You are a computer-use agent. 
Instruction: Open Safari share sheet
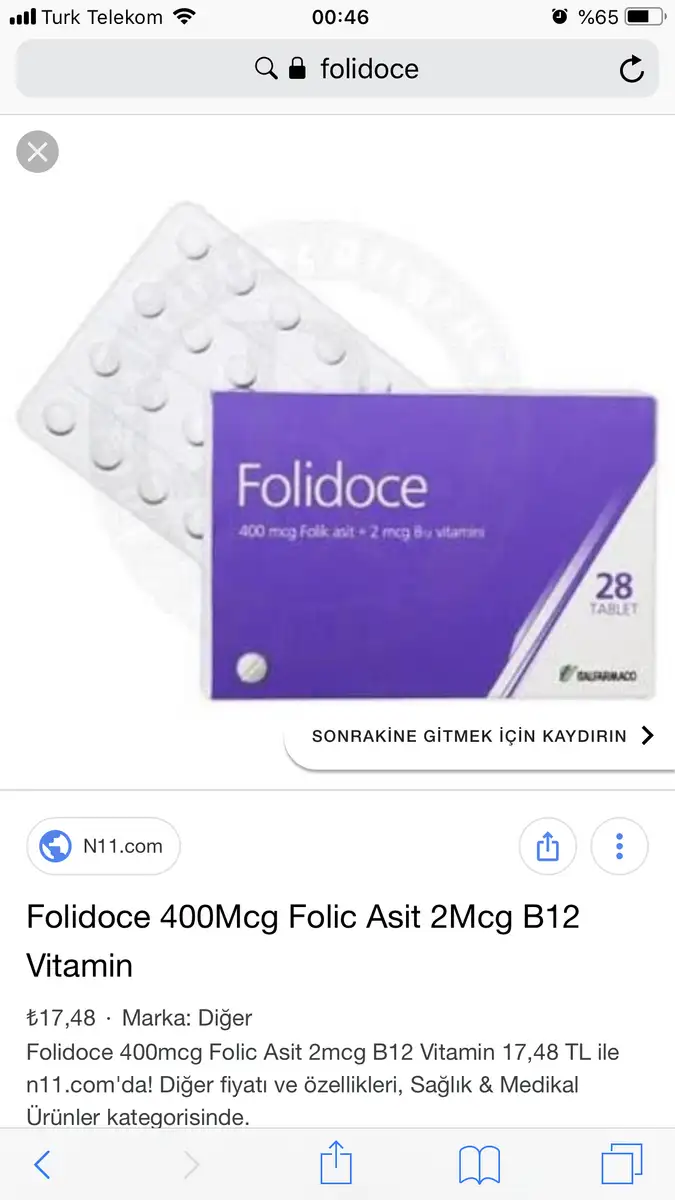pyautogui.click(x=336, y=1164)
